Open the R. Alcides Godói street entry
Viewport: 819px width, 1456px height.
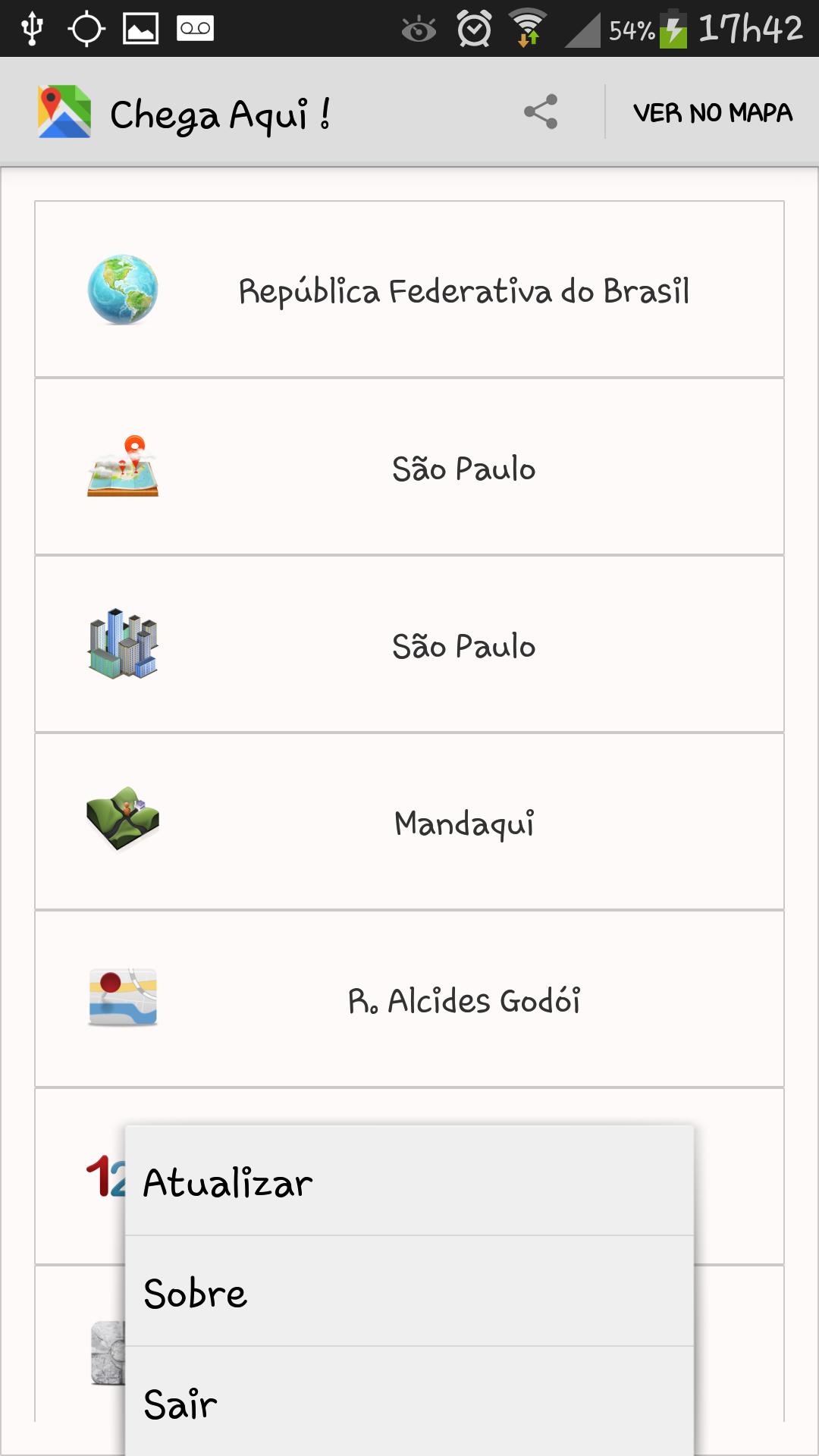click(x=464, y=1001)
